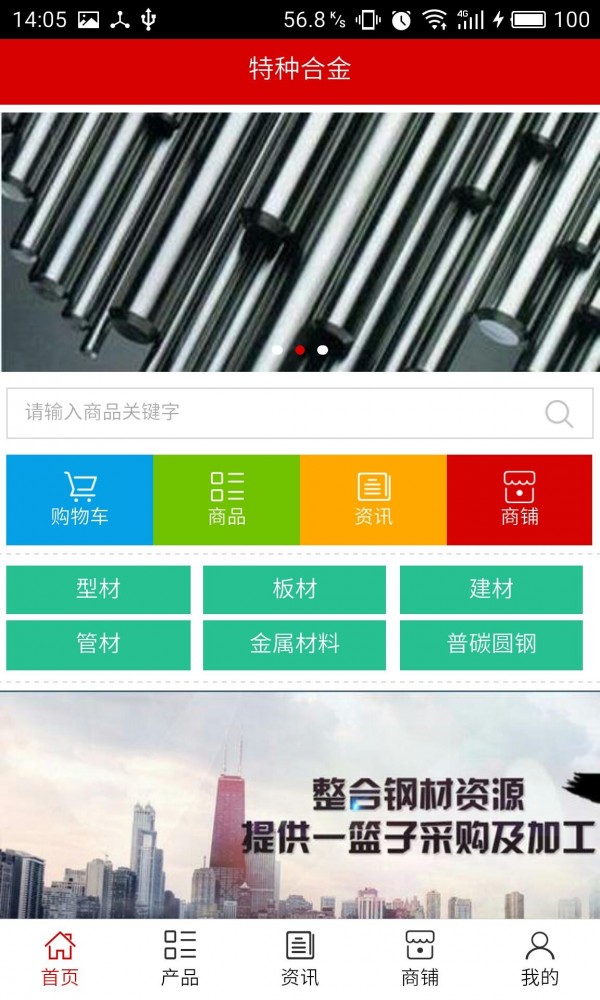
Task: Go to the 我的 profile tab
Action: pos(540,958)
